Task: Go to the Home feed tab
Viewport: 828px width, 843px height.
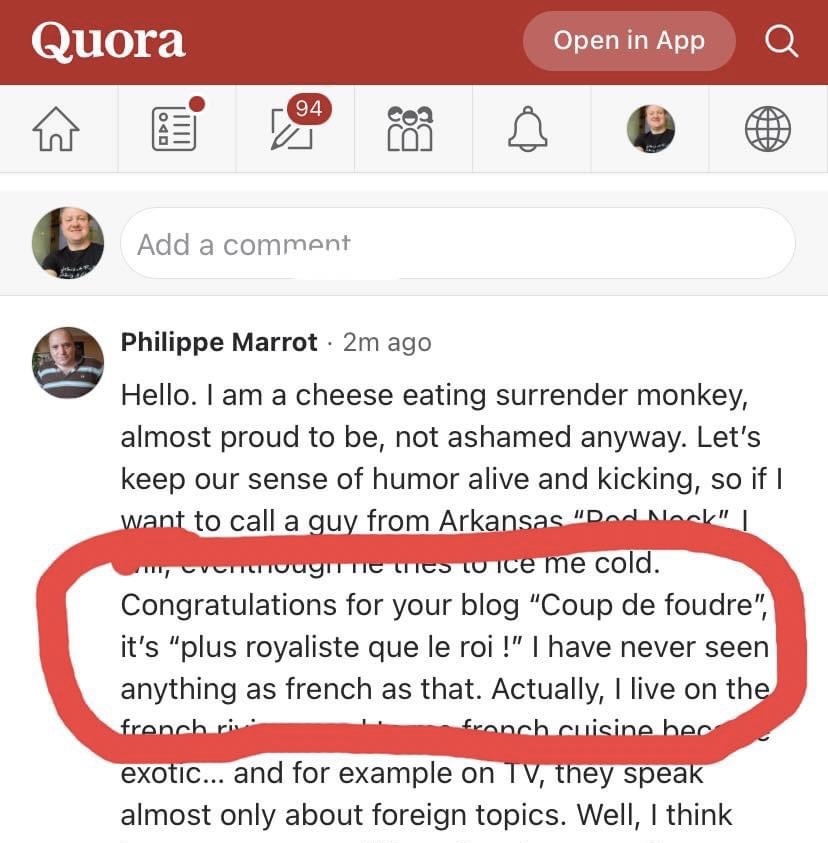Action: pyautogui.click(x=56, y=130)
